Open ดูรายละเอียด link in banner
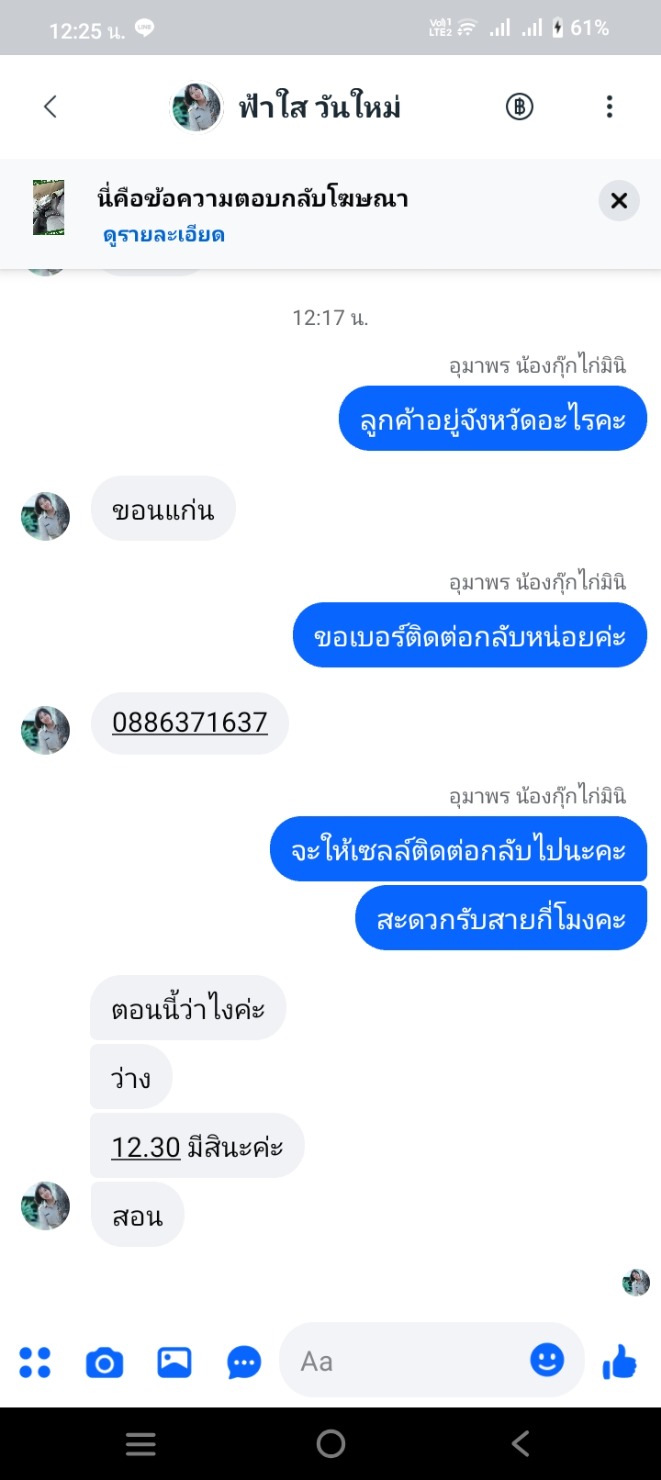 tap(163, 235)
